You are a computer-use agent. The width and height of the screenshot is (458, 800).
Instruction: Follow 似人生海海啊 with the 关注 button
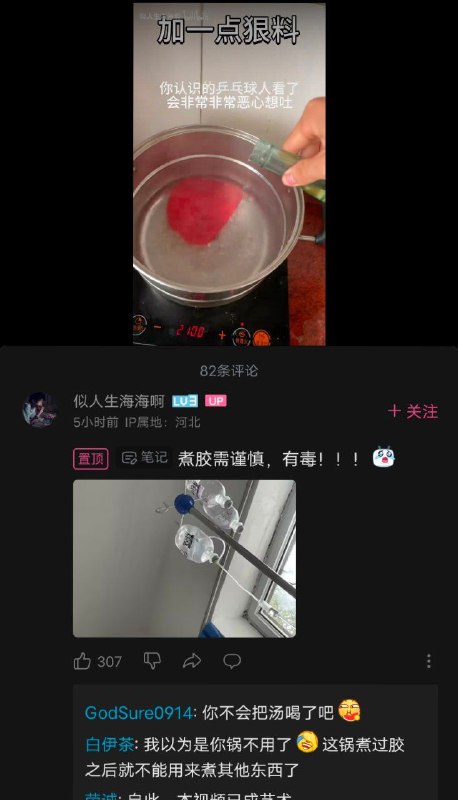(x=413, y=411)
